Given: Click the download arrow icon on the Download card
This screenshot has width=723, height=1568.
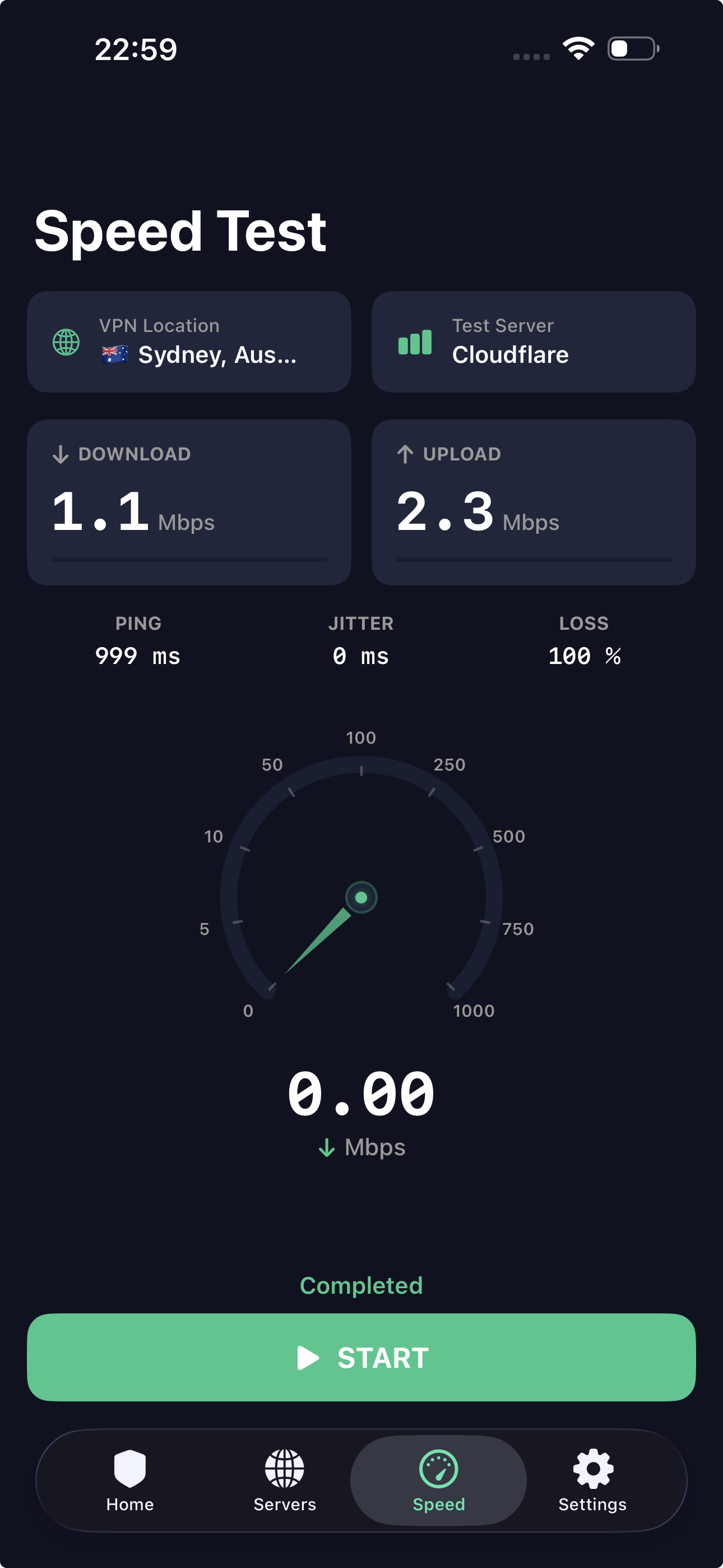Looking at the screenshot, I should point(61,454).
